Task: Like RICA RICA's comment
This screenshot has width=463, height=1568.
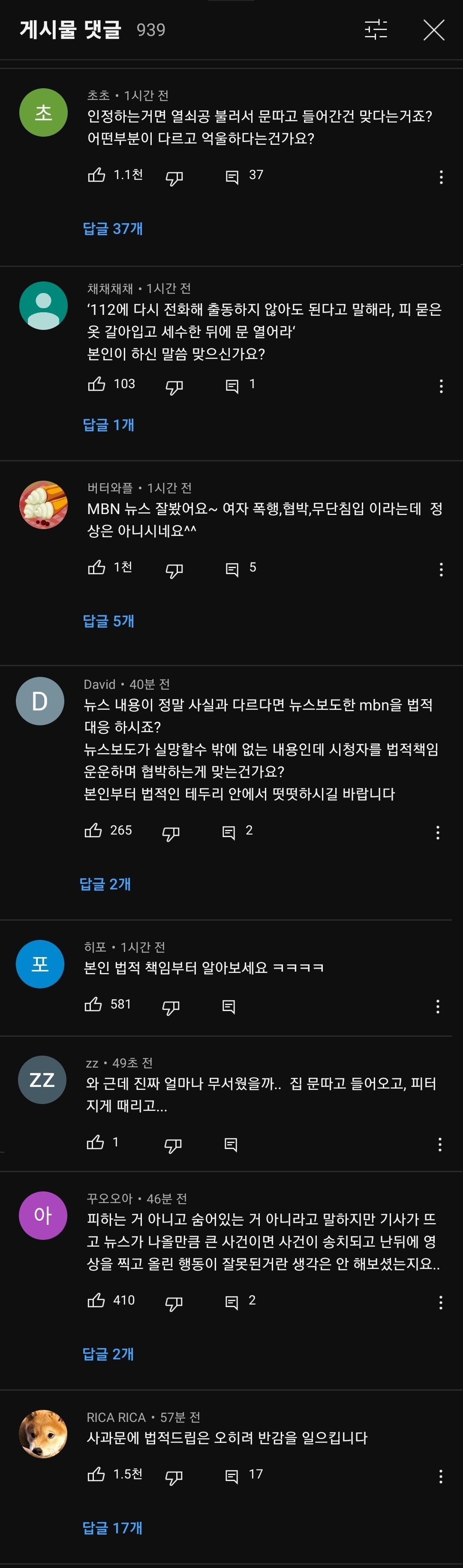Action: coord(96,1475)
